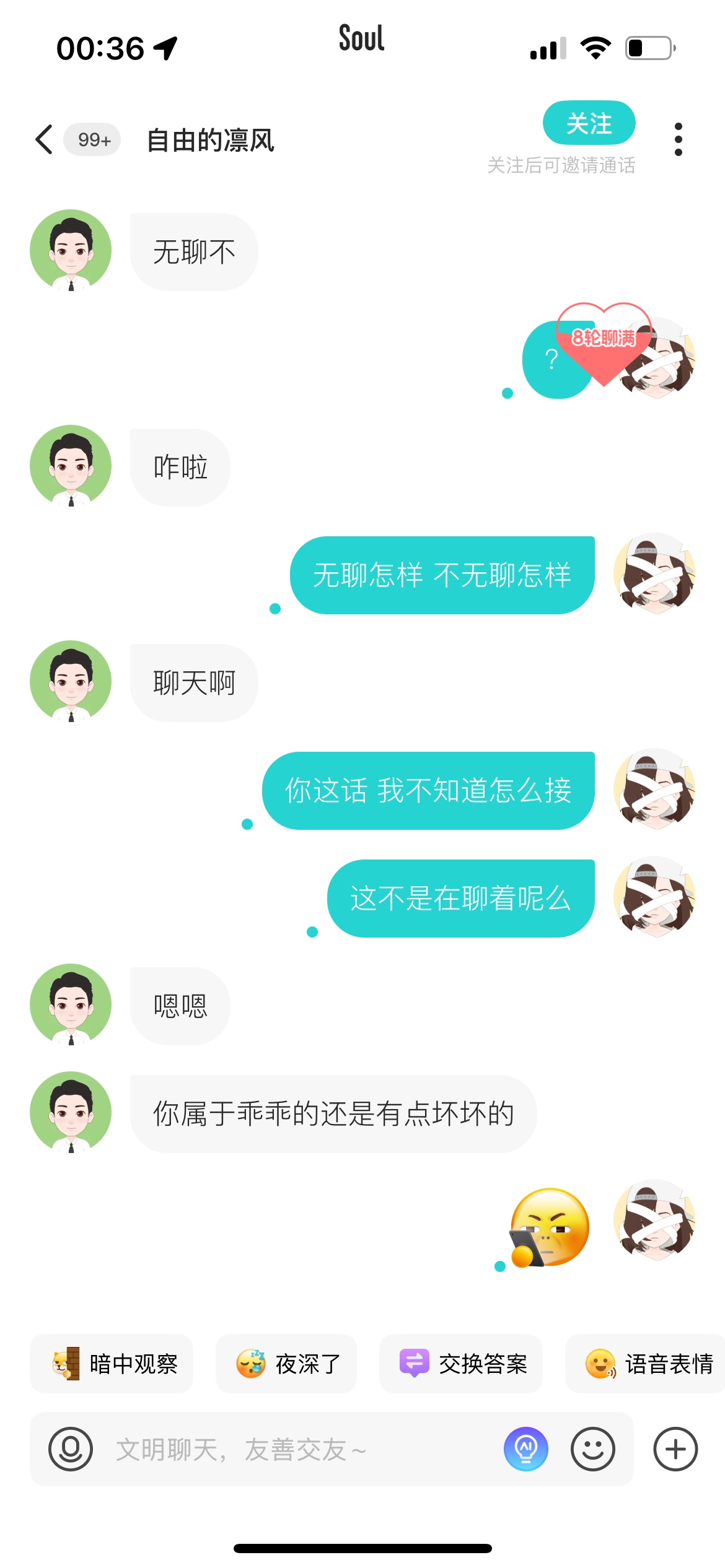This screenshot has height=1568, width=725.
Task: Open the plus attachment menu
Action: tap(675, 1449)
